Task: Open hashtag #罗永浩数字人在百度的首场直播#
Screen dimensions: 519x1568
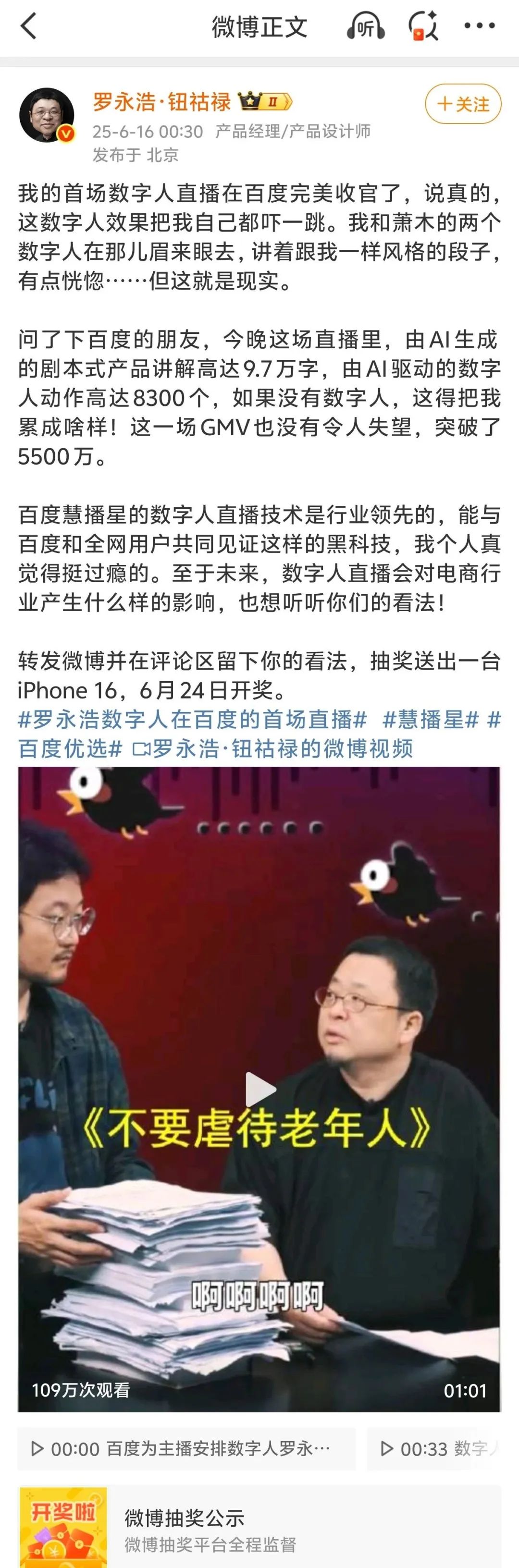Action: coord(192,720)
